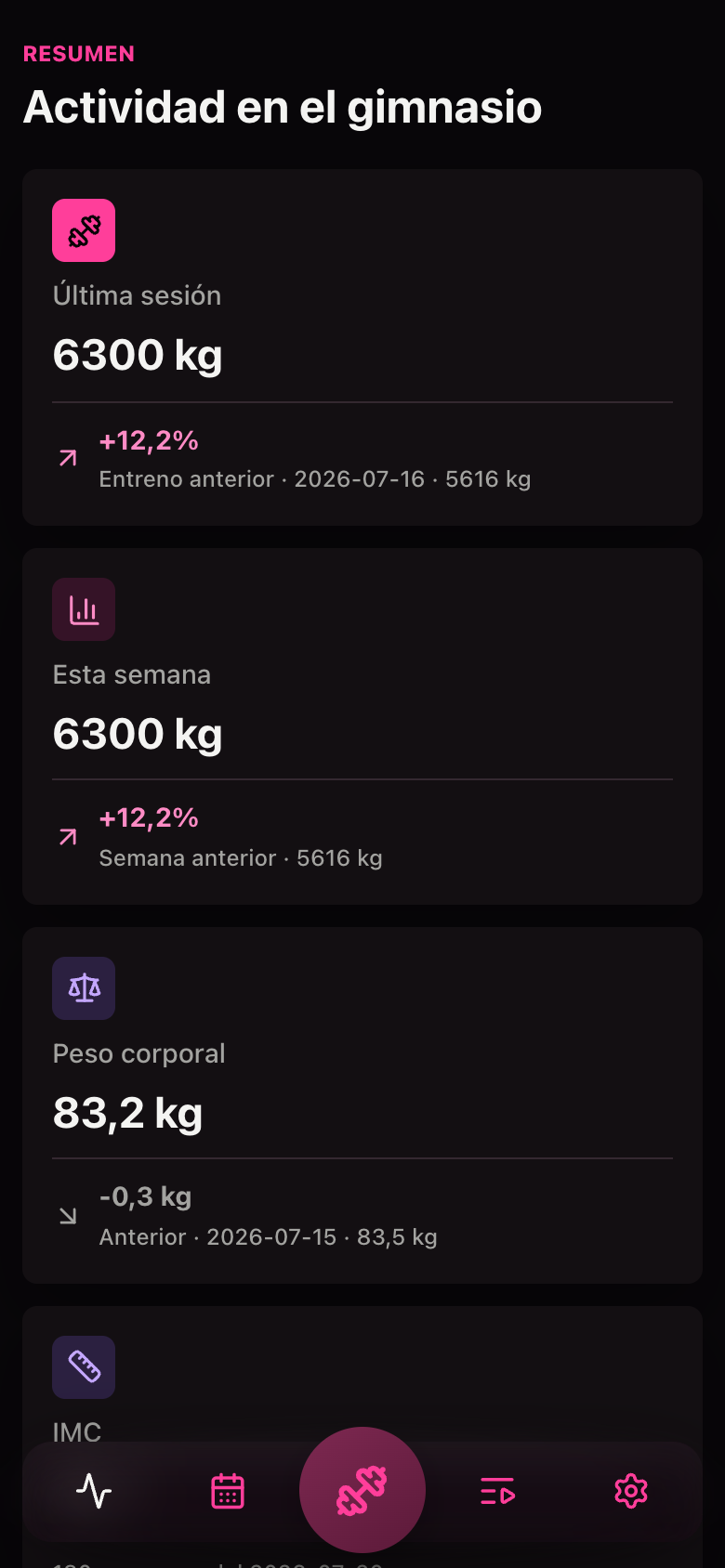Open the activity summary tab
The height and width of the screenshot is (1568, 725).
[94, 1491]
